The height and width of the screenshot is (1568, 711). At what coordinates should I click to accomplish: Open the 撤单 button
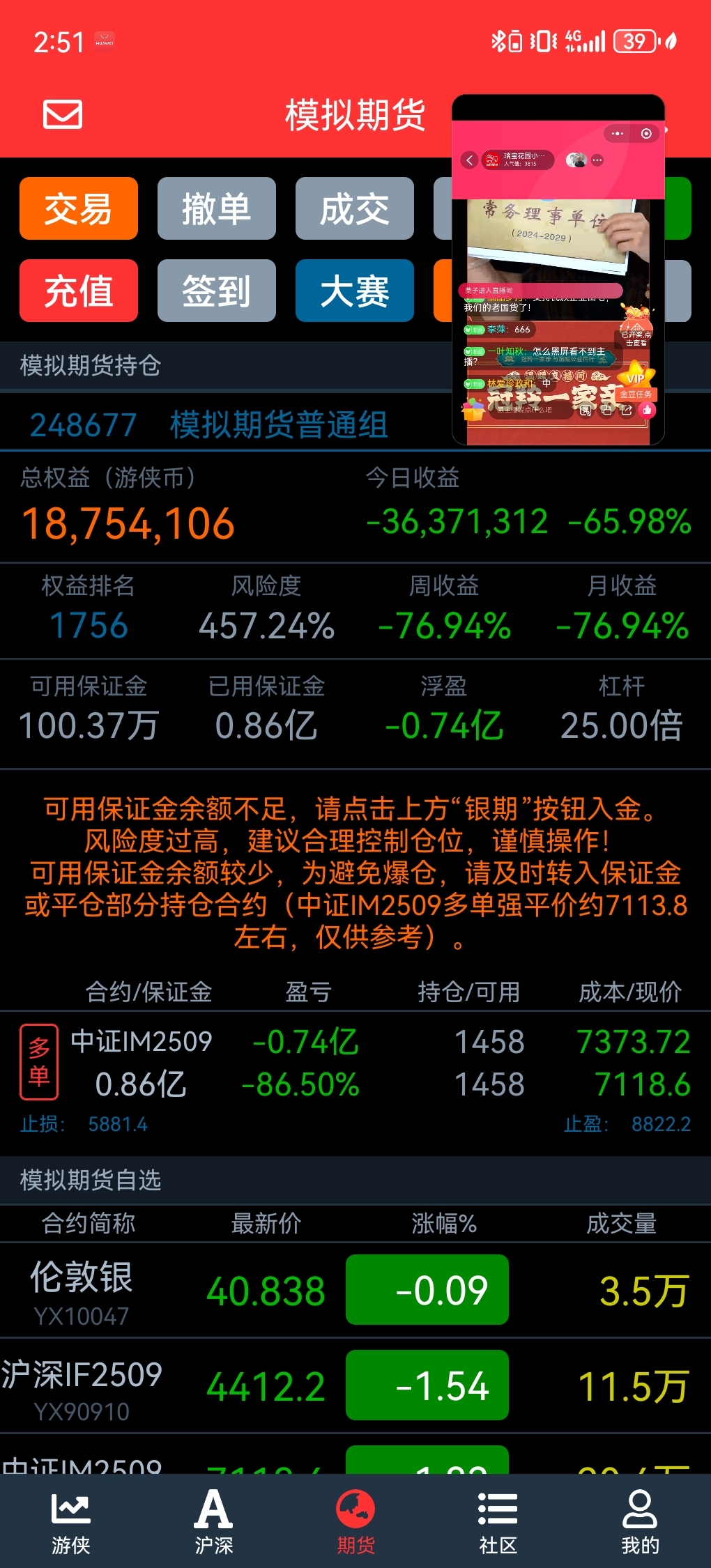pos(217,208)
